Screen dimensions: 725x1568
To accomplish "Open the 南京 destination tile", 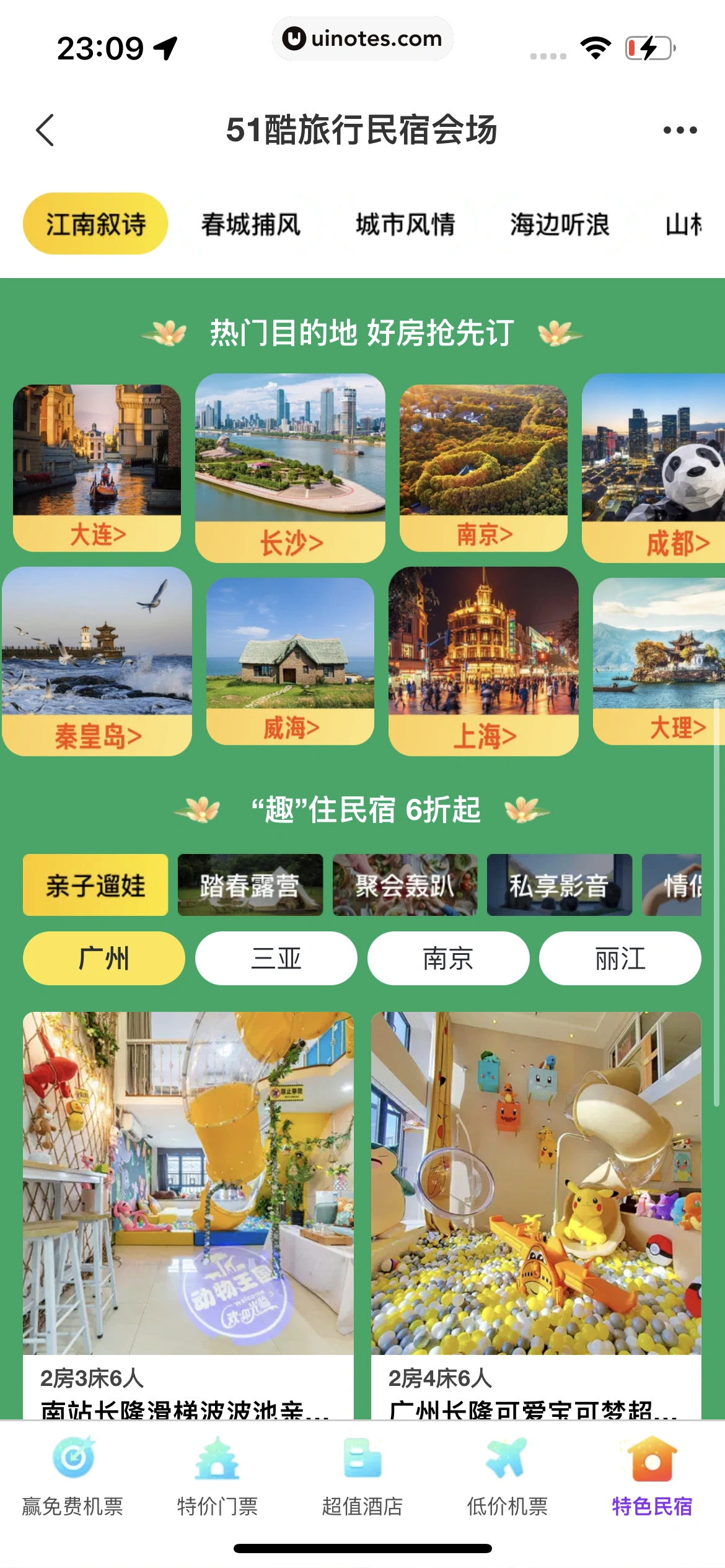I will [483, 468].
